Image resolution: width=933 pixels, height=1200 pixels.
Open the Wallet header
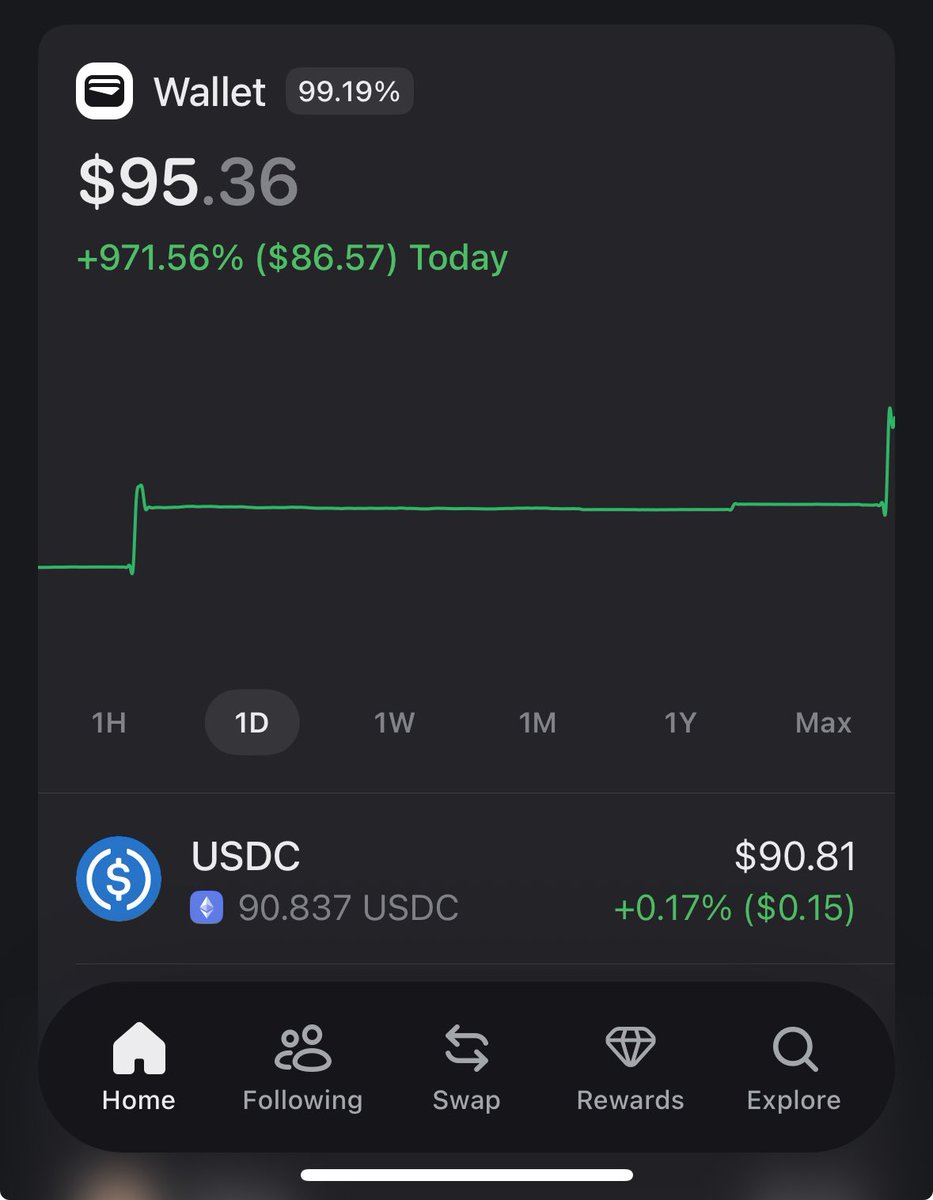click(209, 92)
